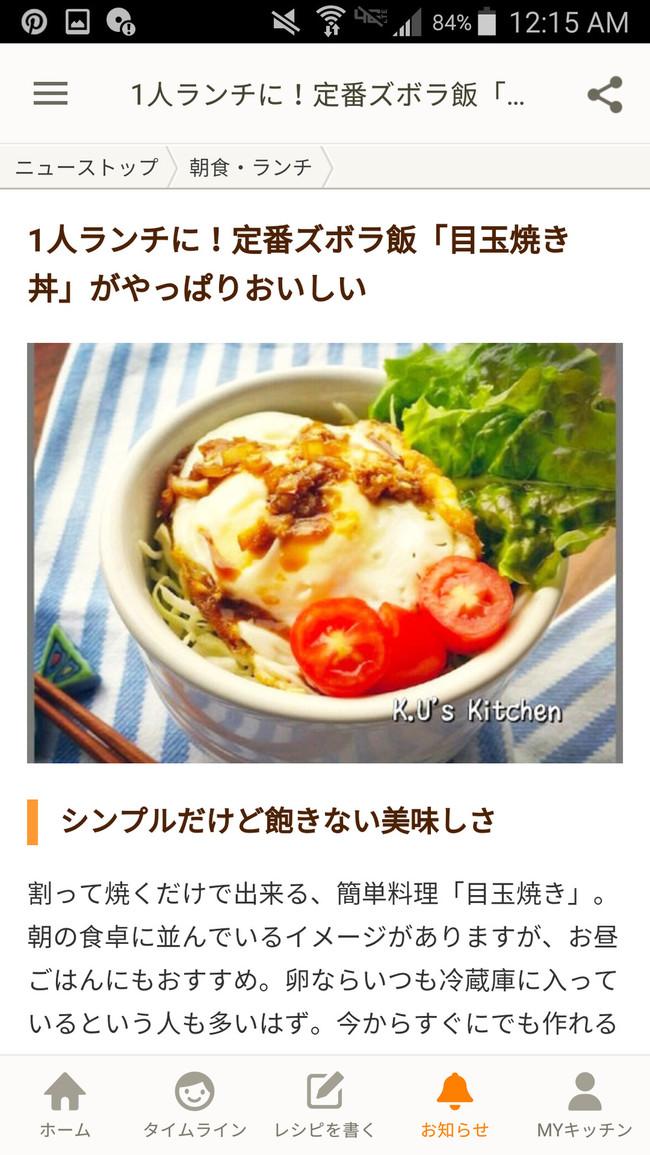Go to the ニューストップ breadcrumb
This screenshot has height=1155, width=650.
tap(86, 167)
